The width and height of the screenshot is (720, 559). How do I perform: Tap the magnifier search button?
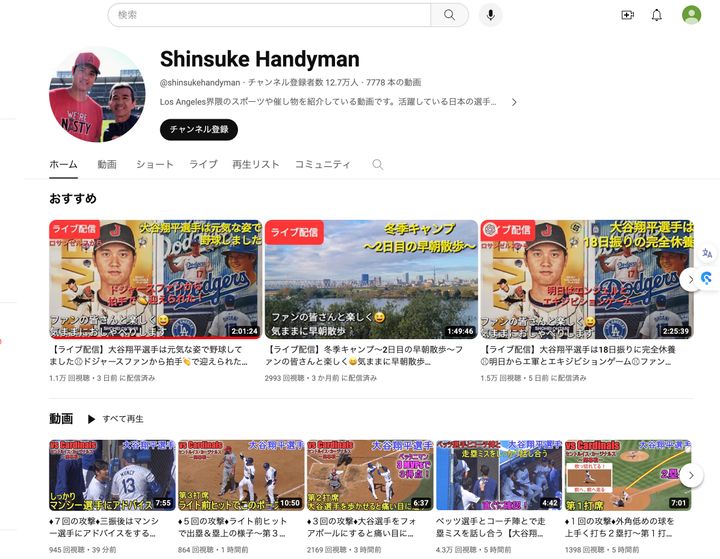[x=449, y=15]
